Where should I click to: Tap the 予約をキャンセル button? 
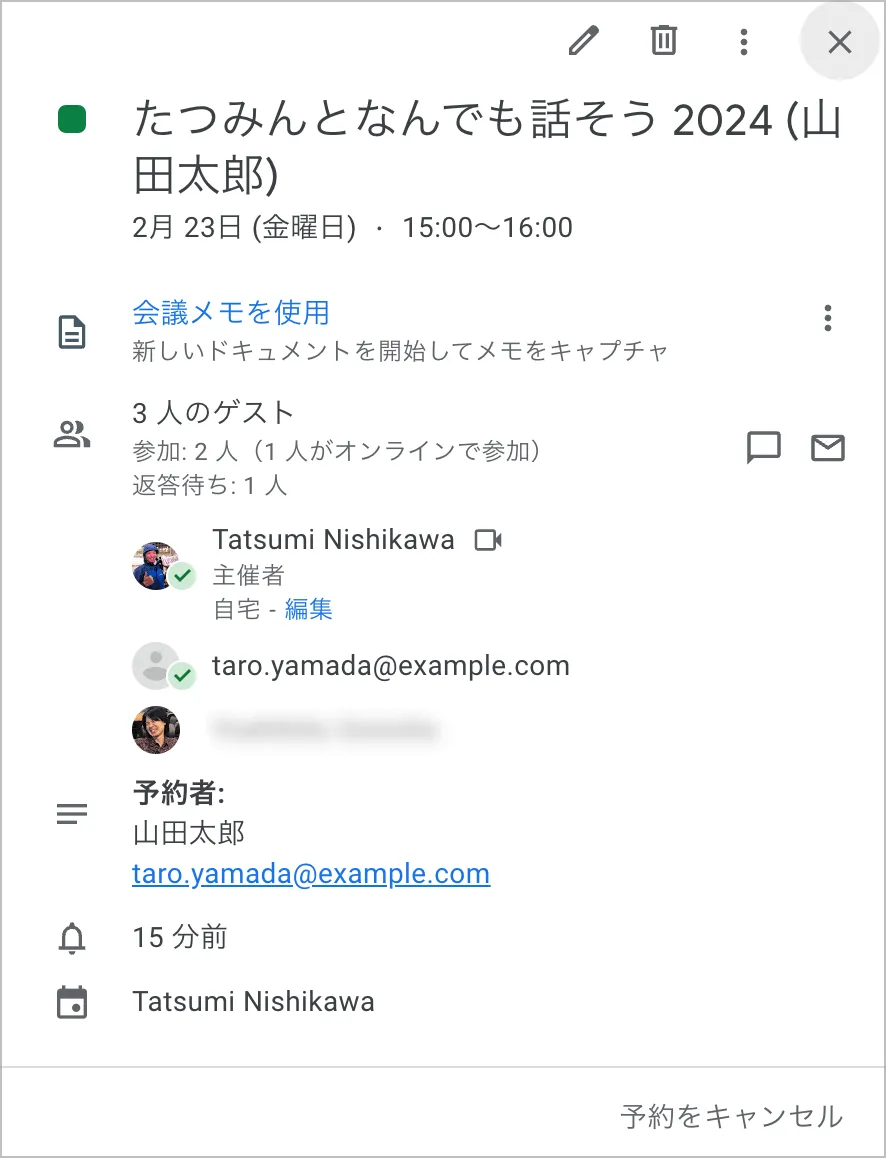click(731, 1116)
